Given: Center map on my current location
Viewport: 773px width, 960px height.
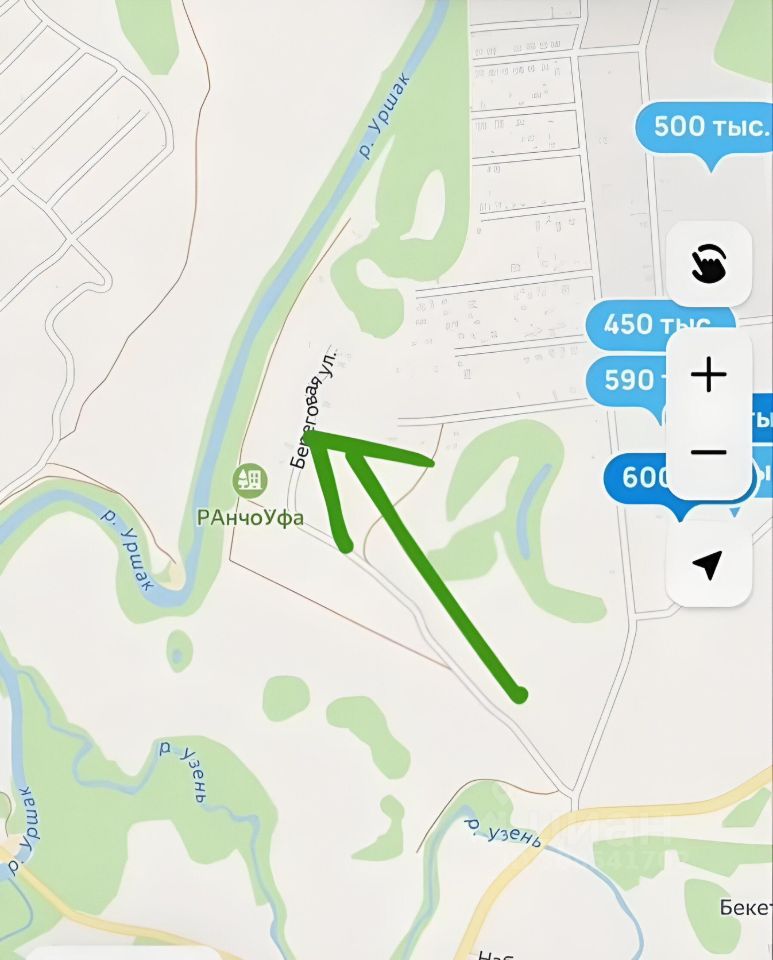Looking at the screenshot, I should tap(708, 565).
